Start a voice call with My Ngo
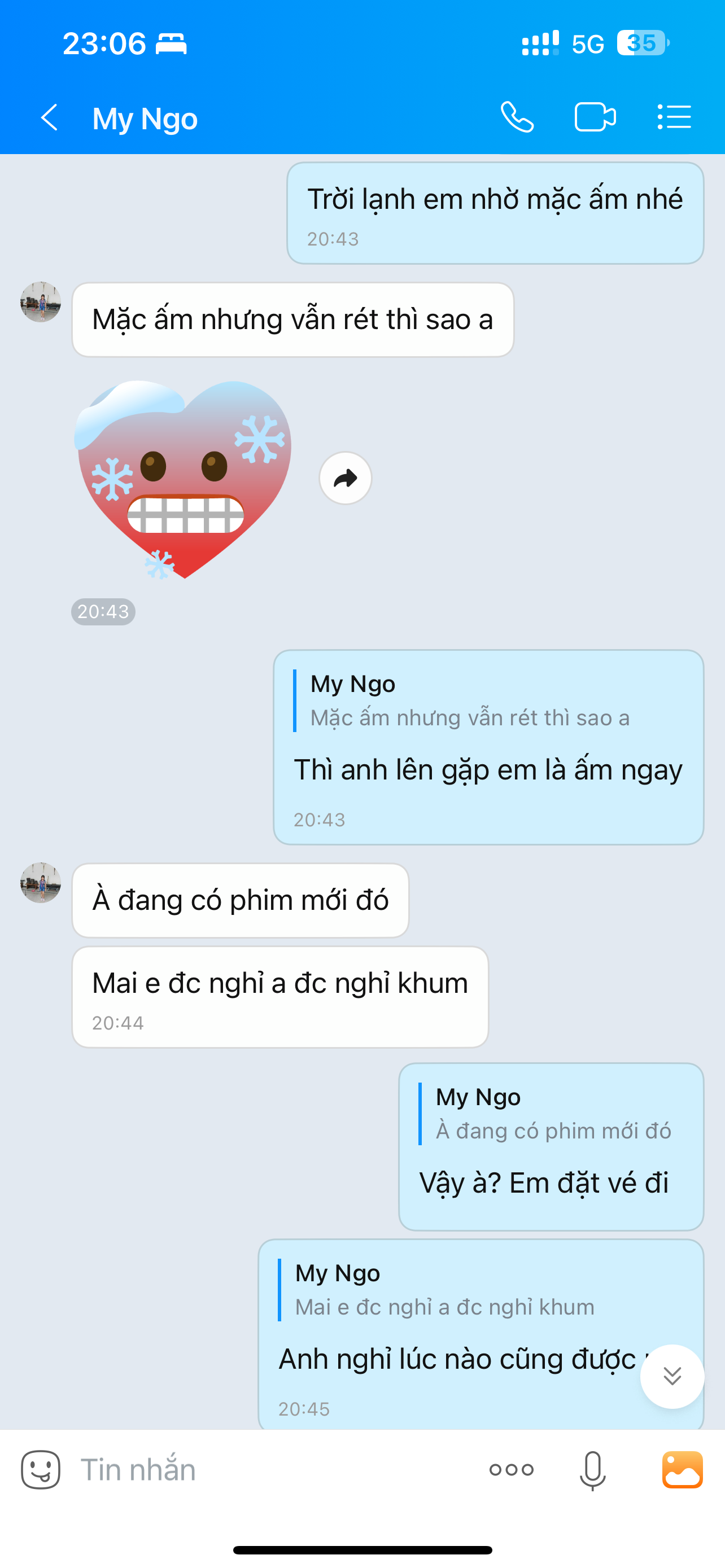 [517, 117]
